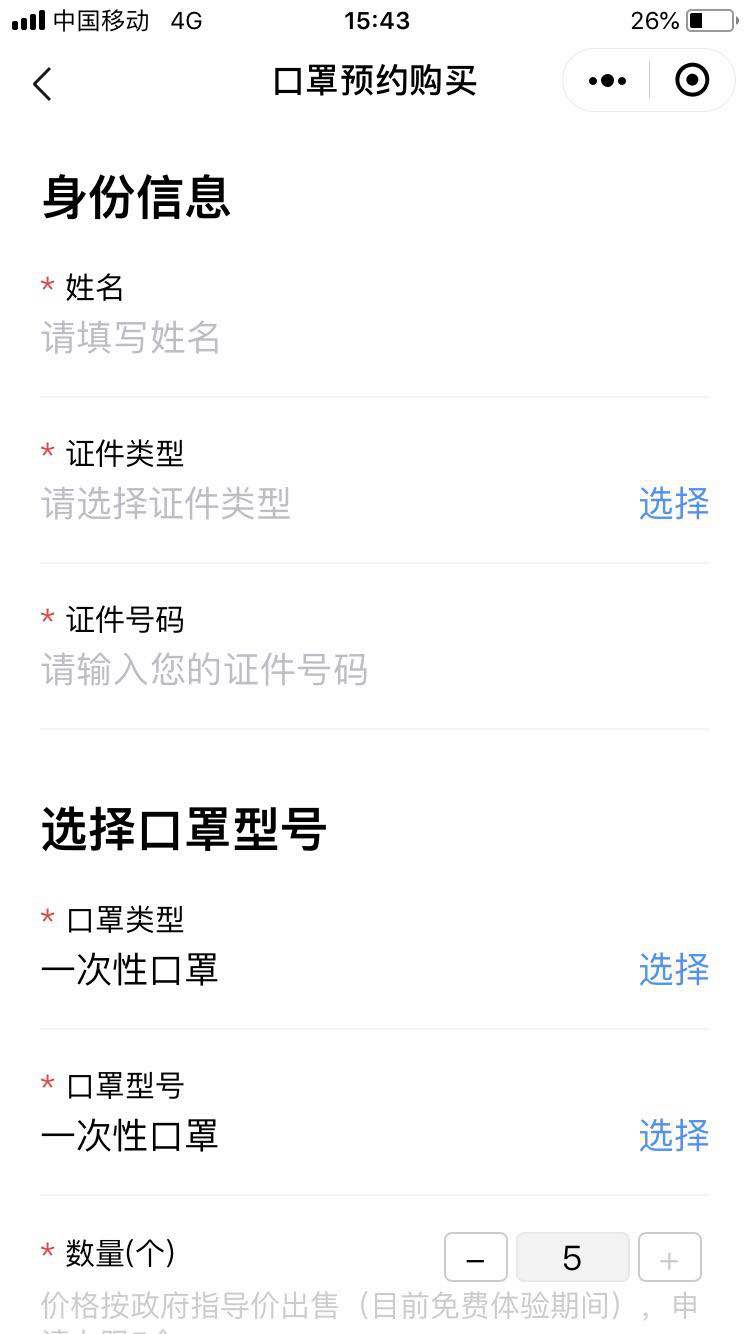Go back from 口罩预约购买 page
The width and height of the screenshot is (750, 1334).
click(x=42, y=83)
